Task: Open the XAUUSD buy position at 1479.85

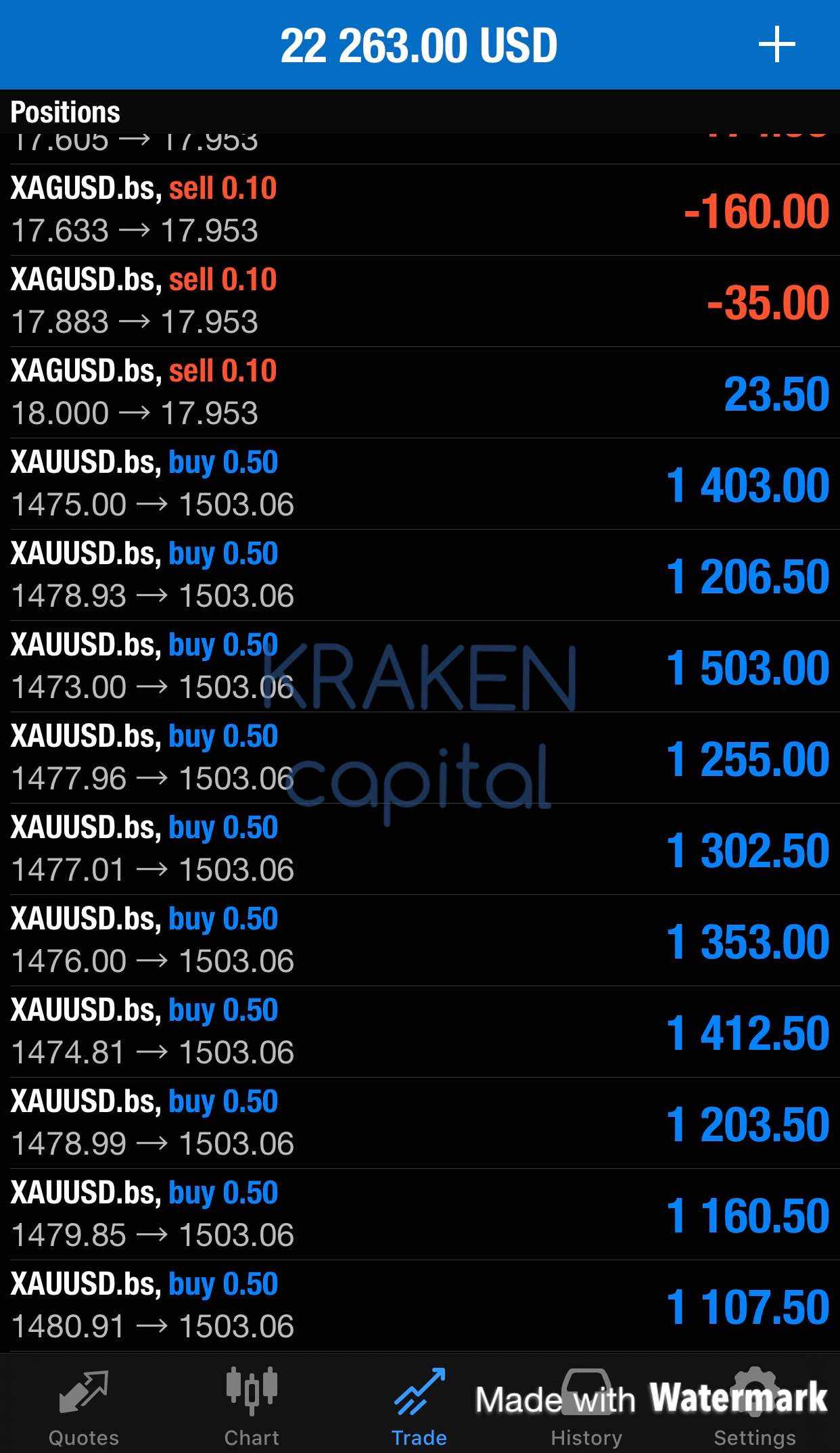Action: click(x=420, y=1214)
